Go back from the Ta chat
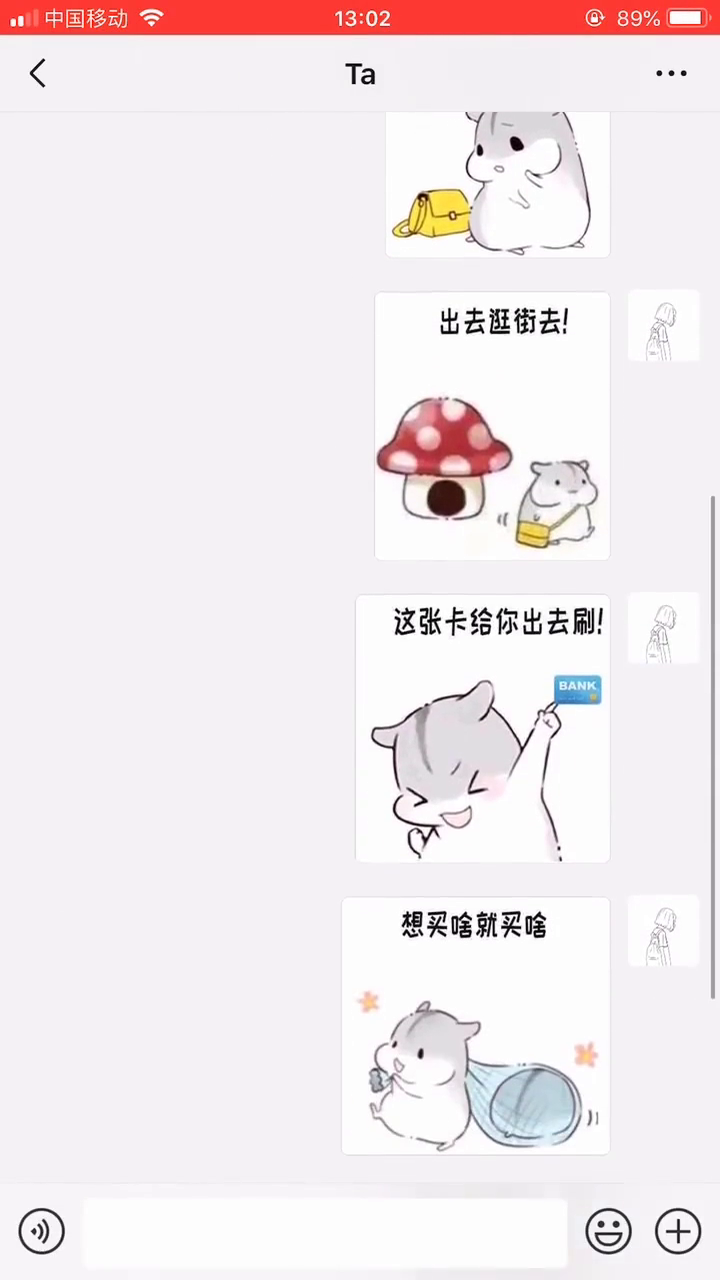 [38, 73]
